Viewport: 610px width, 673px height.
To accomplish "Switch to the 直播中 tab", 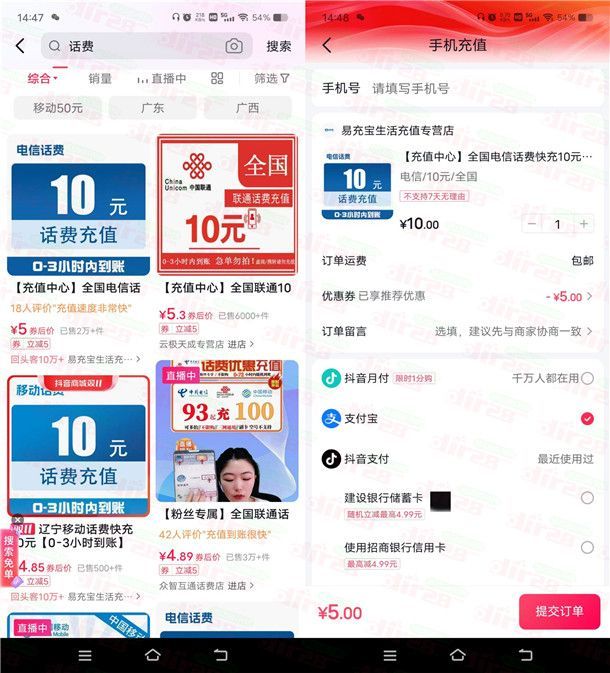I will [x=161, y=78].
